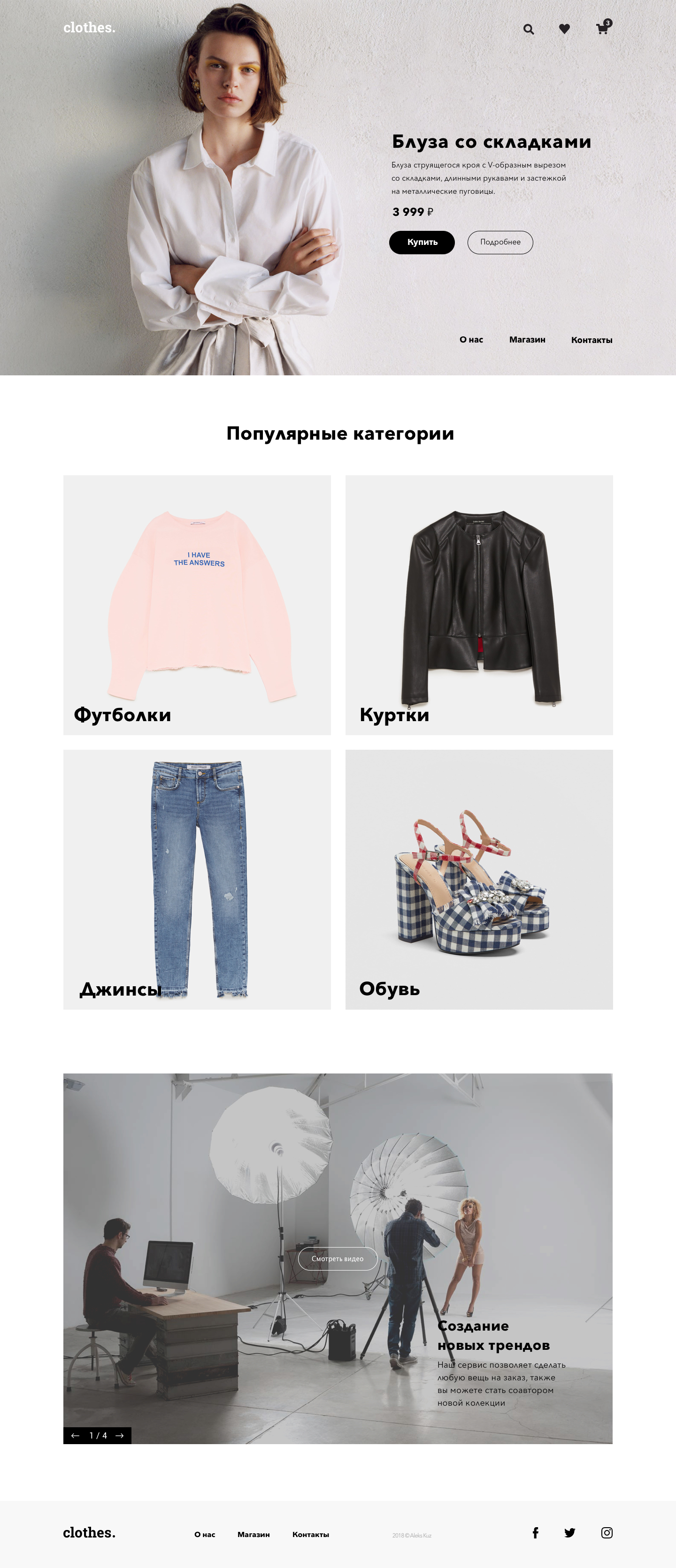Open Магазин link in the footer
Screen dimensions: 676x1568
(x=253, y=1535)
